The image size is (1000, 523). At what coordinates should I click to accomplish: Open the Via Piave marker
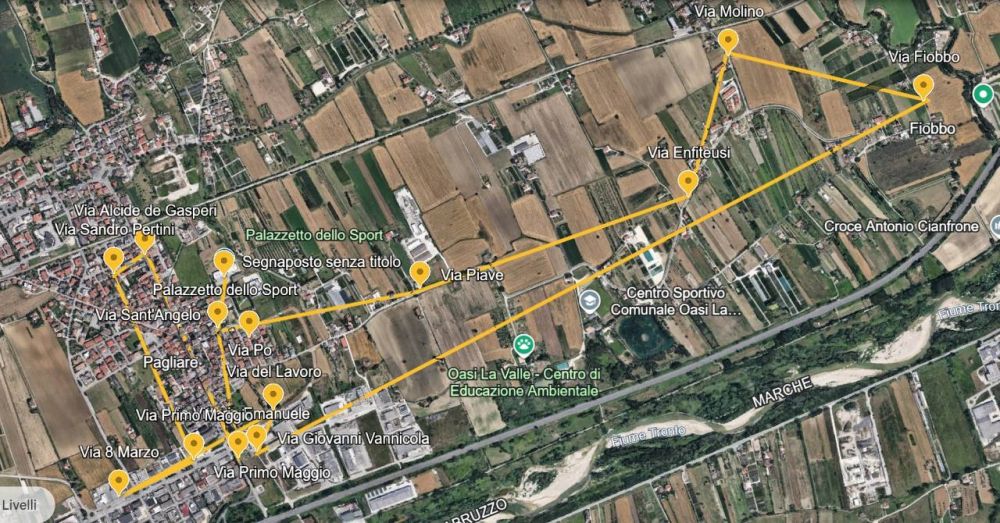(420, 272)
